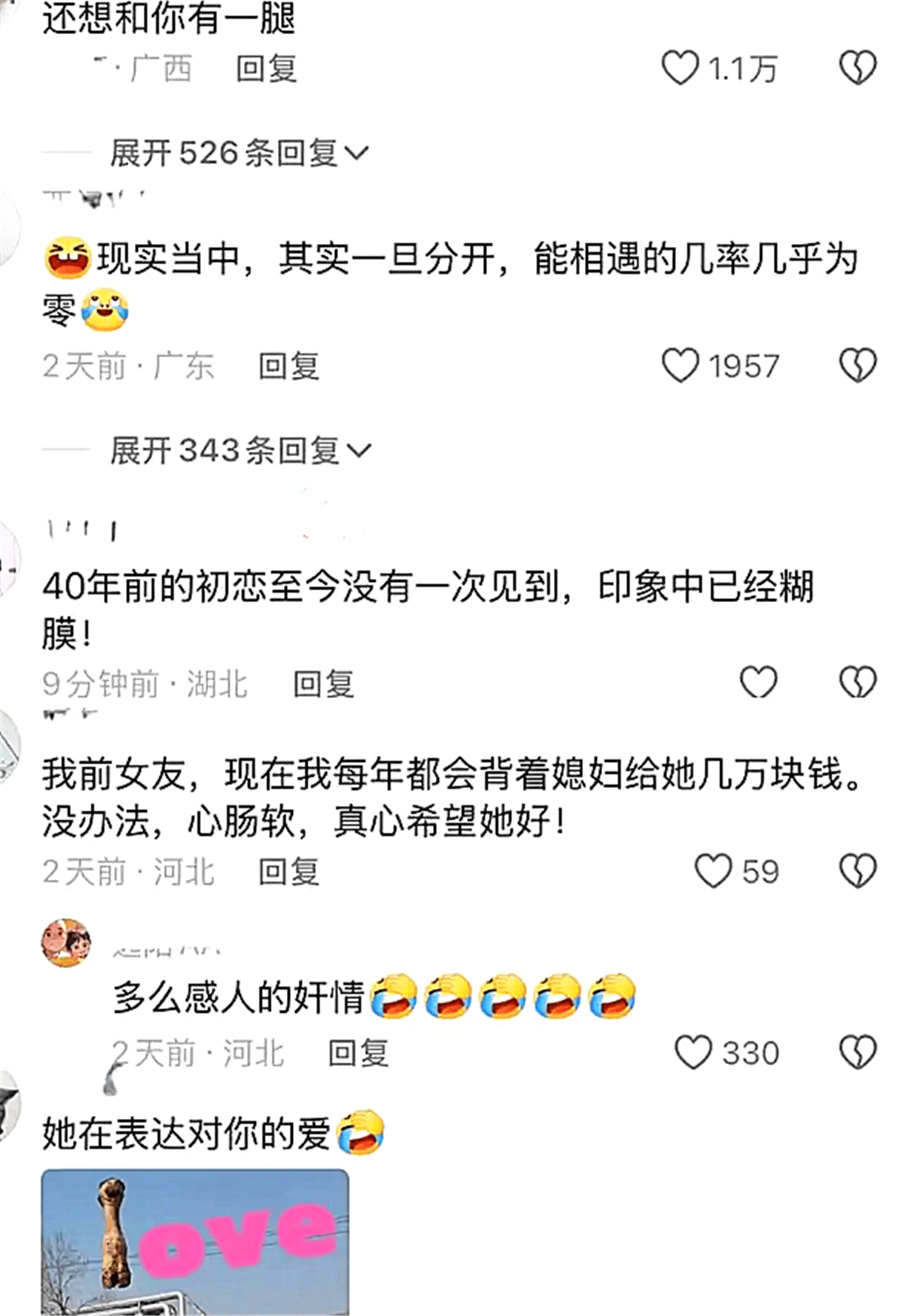
Task: Expand the 526 replies
Action: 238,153
